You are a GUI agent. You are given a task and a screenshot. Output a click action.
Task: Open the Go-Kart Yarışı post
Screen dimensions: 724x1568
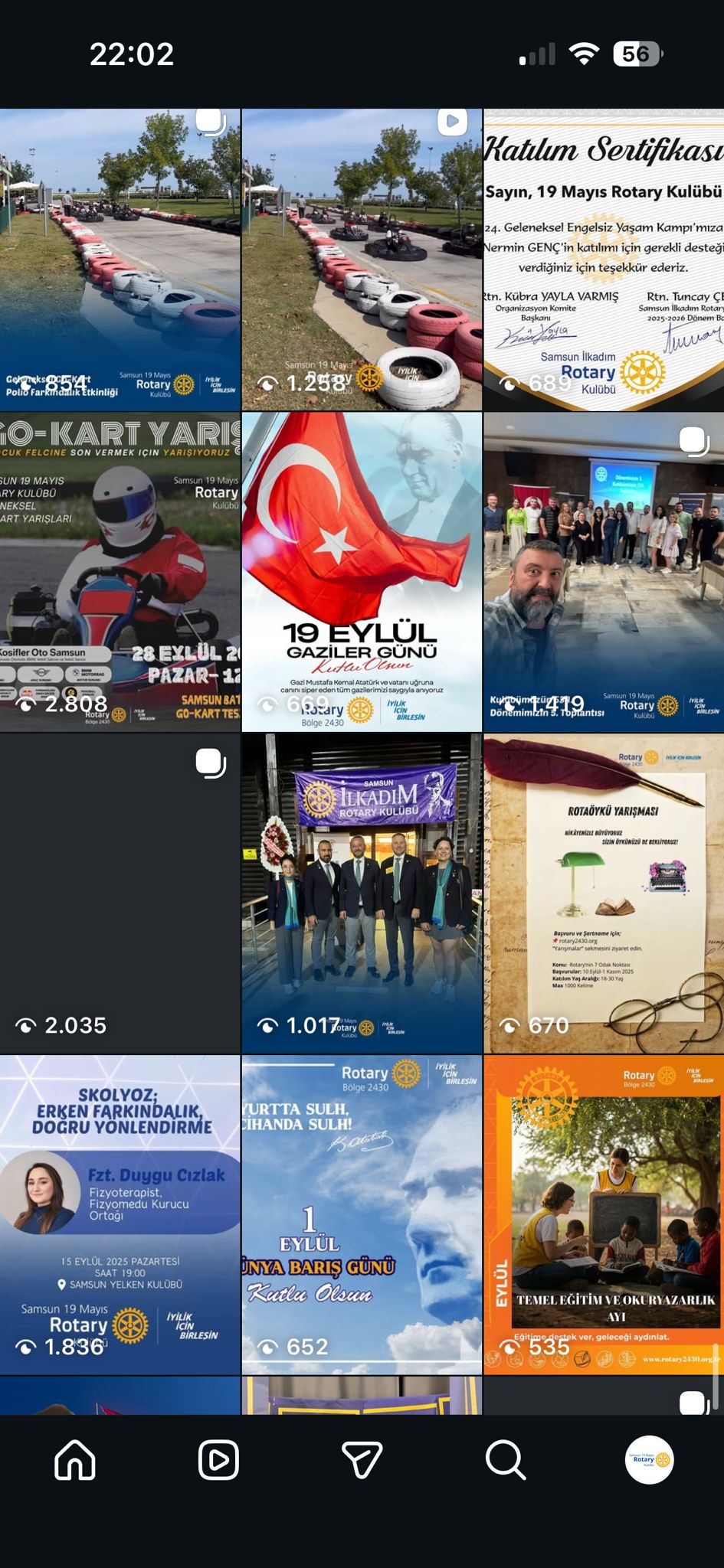[120, 571]
